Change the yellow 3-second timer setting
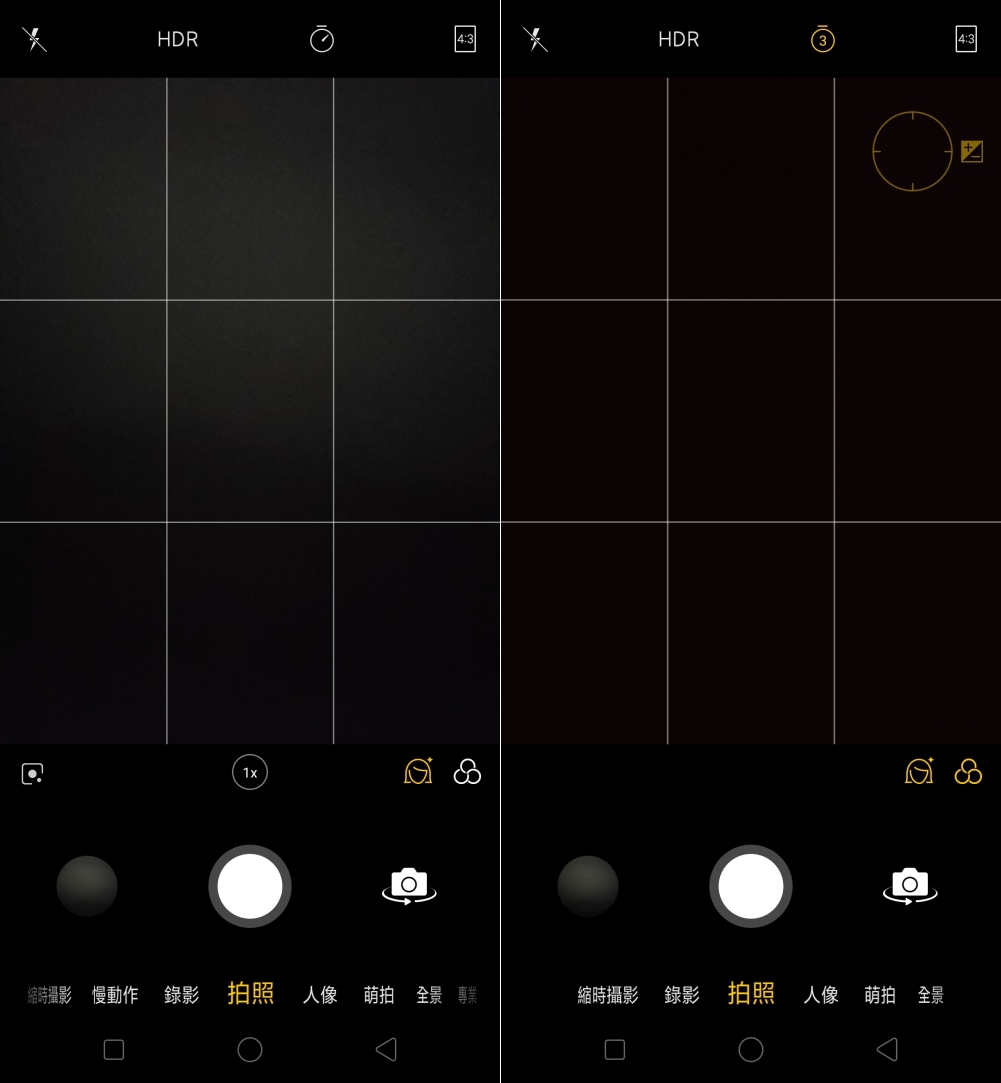1001x1083 pixels. pos(822,39)
